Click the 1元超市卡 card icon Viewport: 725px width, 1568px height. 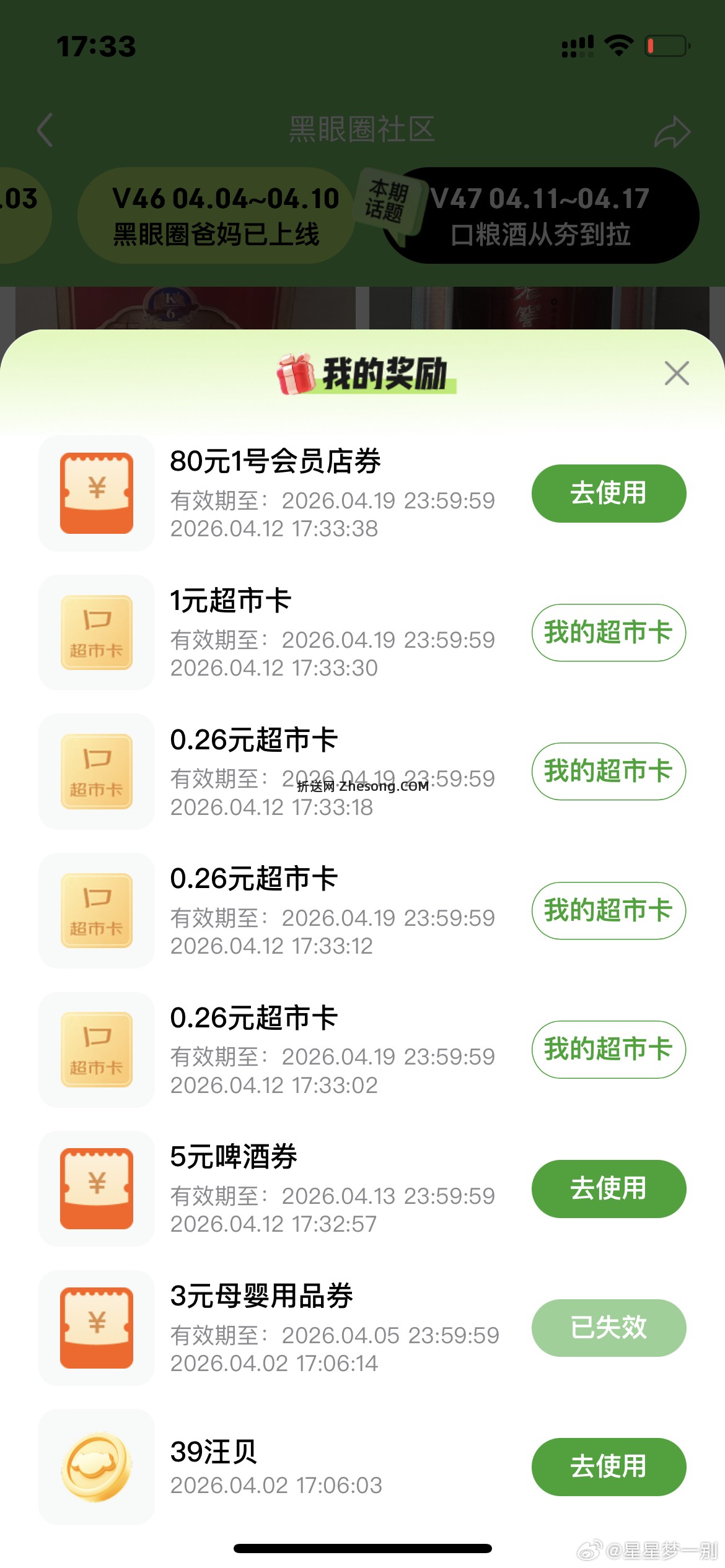96,633
